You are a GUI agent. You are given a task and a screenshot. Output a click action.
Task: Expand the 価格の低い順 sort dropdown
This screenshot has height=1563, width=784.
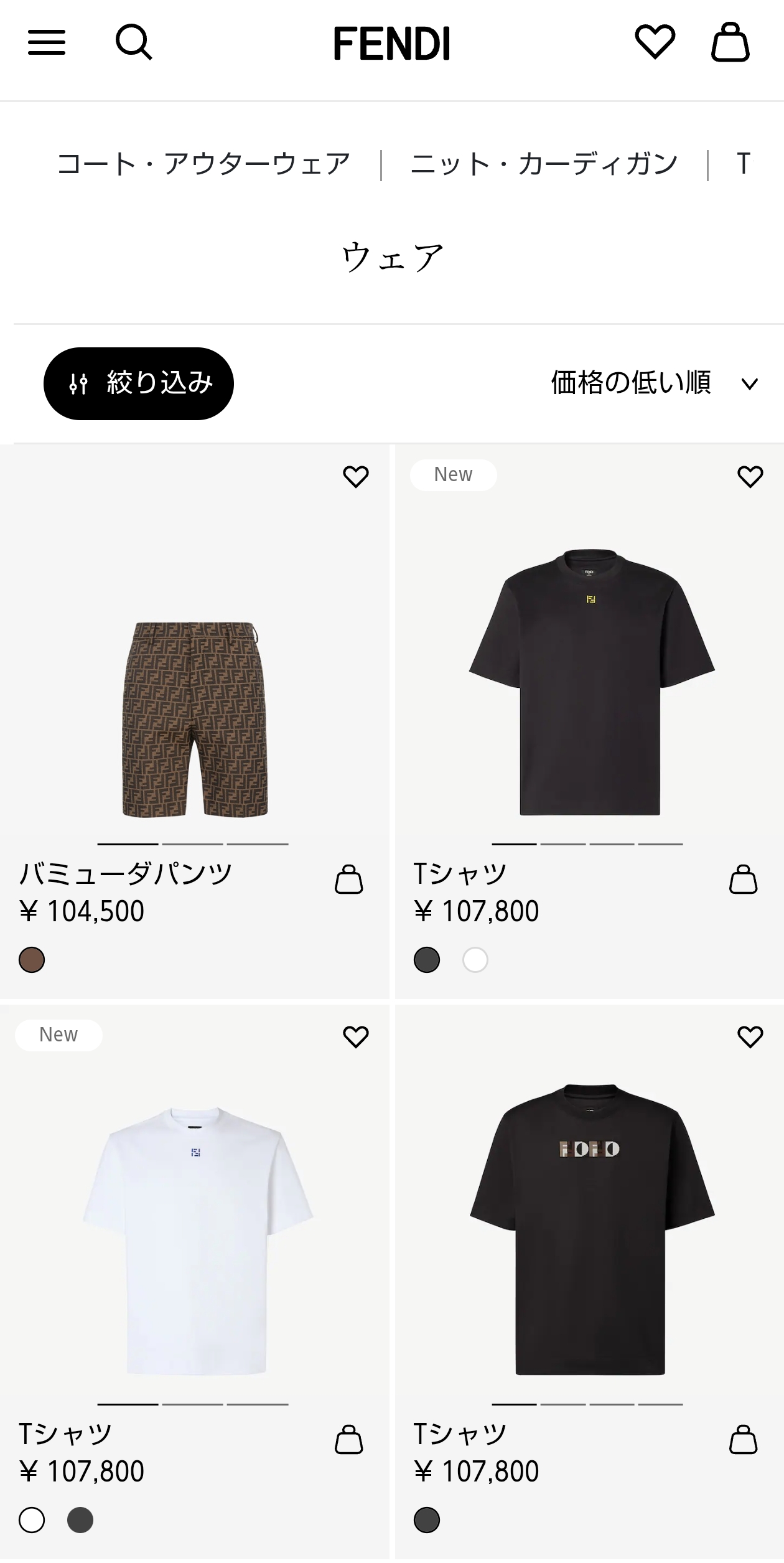(655, 383)
